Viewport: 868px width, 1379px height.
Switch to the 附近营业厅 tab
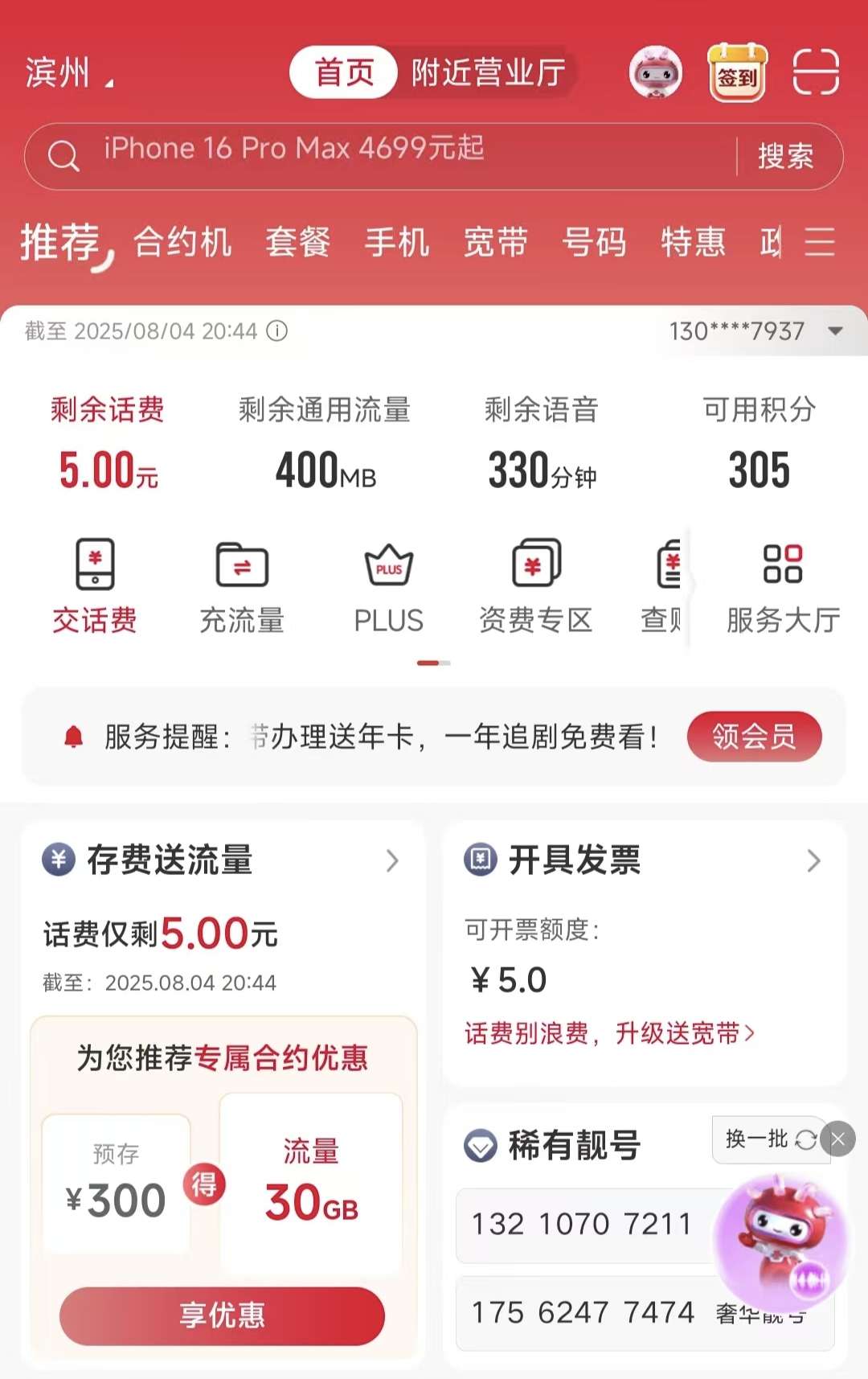pos(488,73)
